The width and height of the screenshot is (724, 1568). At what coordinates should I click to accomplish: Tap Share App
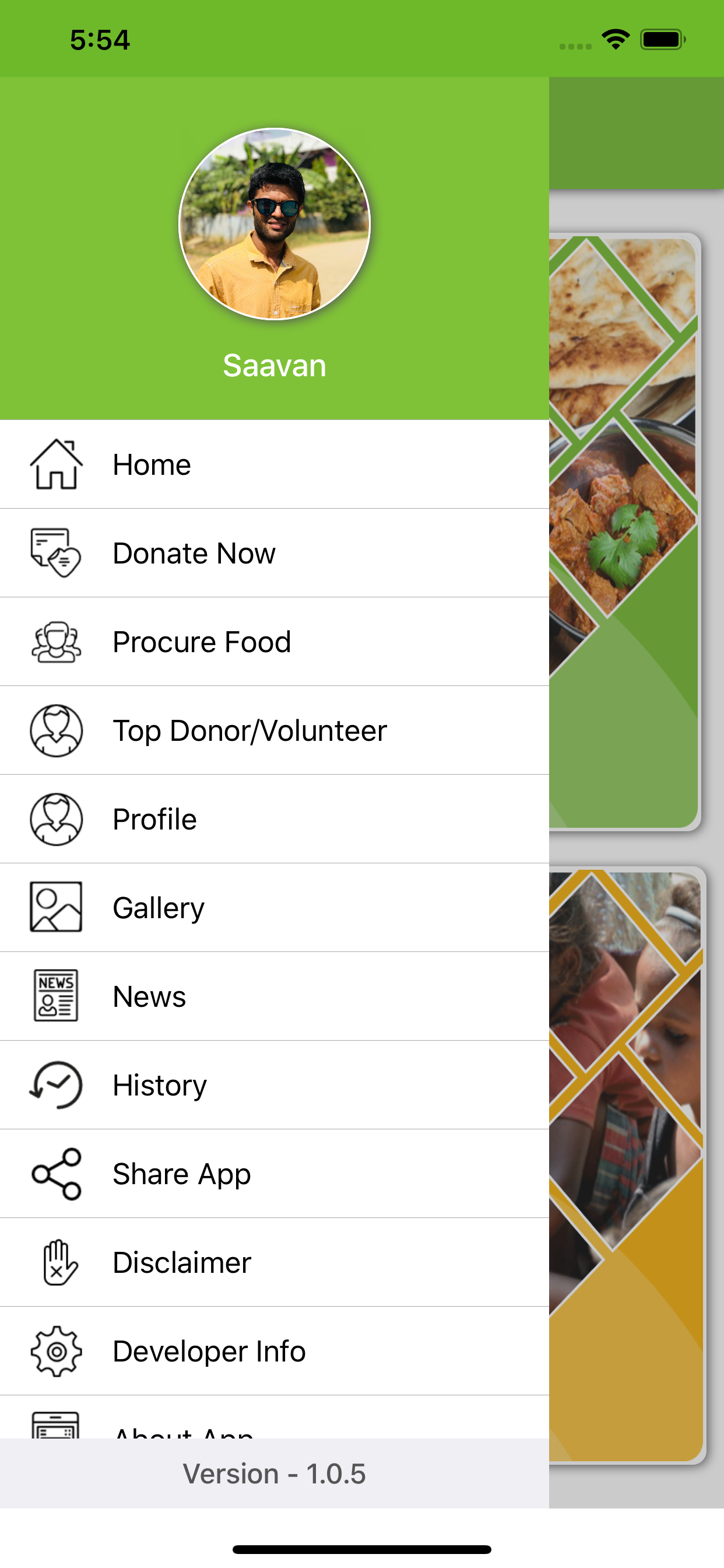click(275, 1174)
